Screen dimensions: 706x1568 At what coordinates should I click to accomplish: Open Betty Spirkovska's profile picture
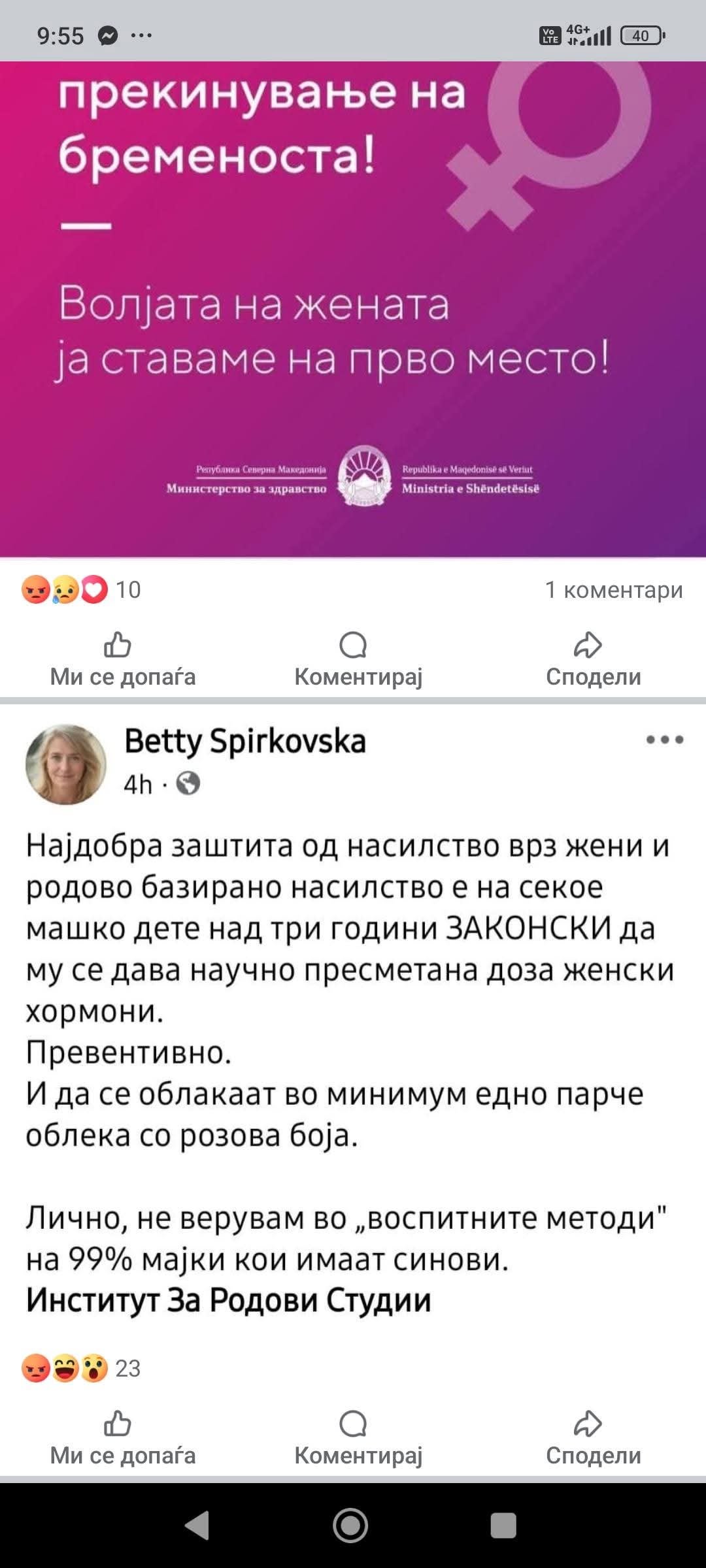tap(66, 764)
